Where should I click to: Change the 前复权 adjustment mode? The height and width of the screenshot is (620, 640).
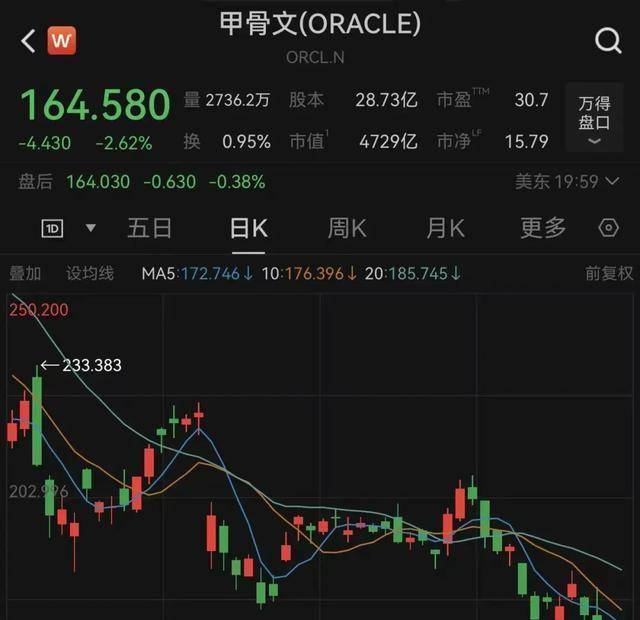pos(608,273)
